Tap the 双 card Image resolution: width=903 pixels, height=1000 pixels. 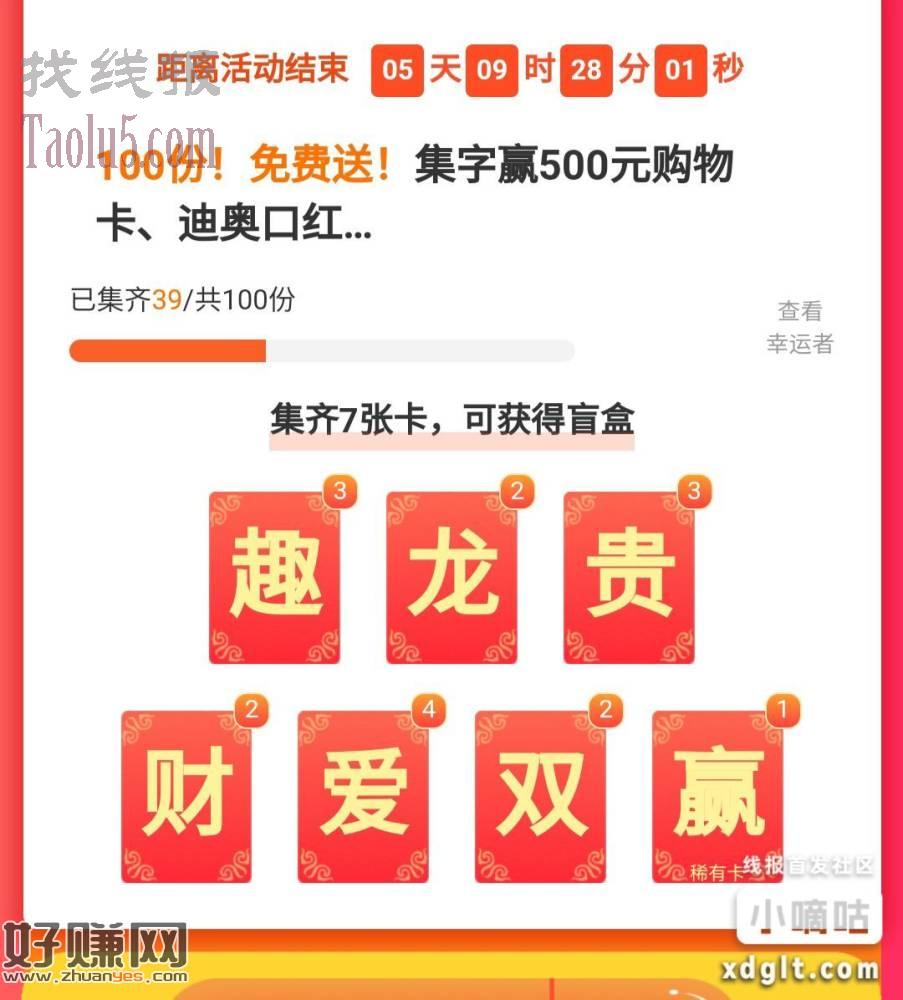540,797
